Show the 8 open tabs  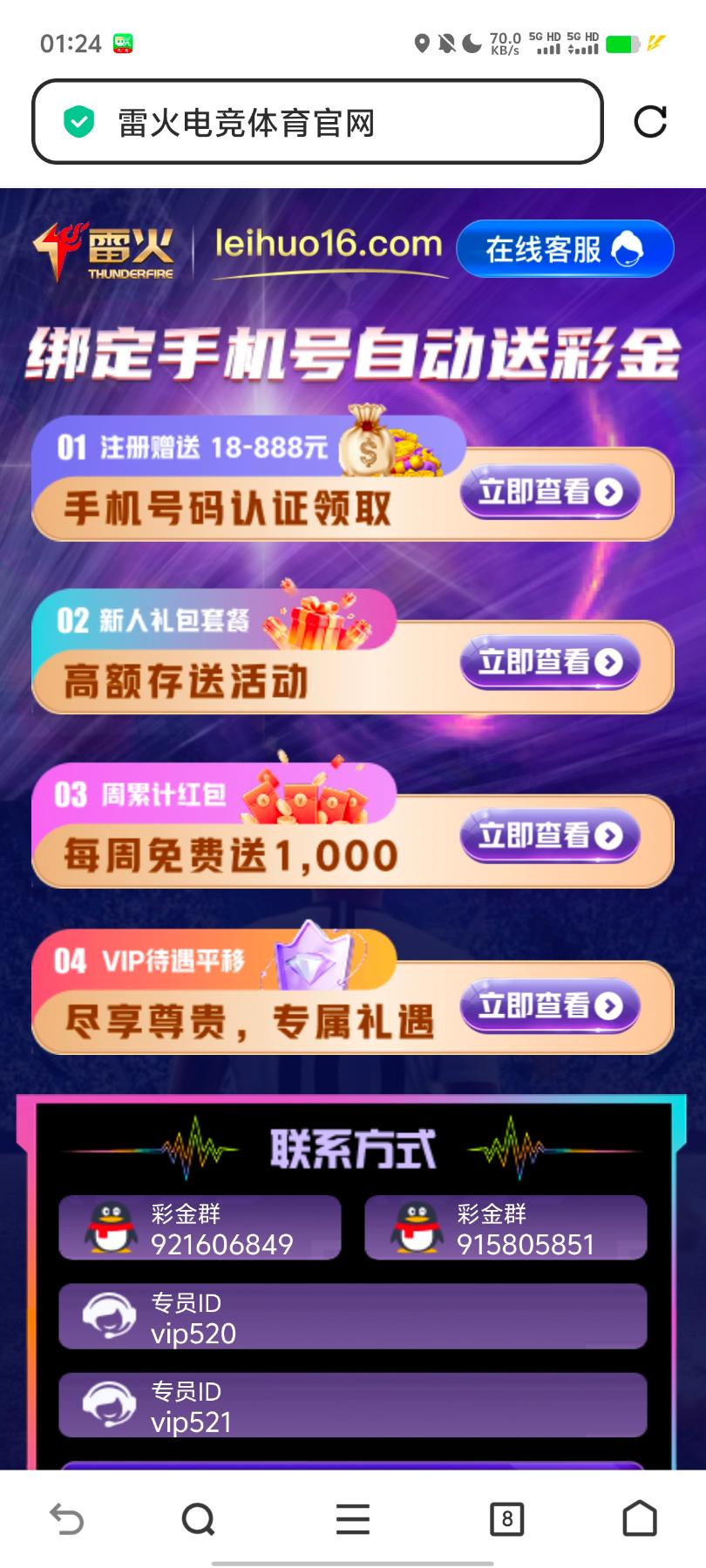click(506, 1519)
